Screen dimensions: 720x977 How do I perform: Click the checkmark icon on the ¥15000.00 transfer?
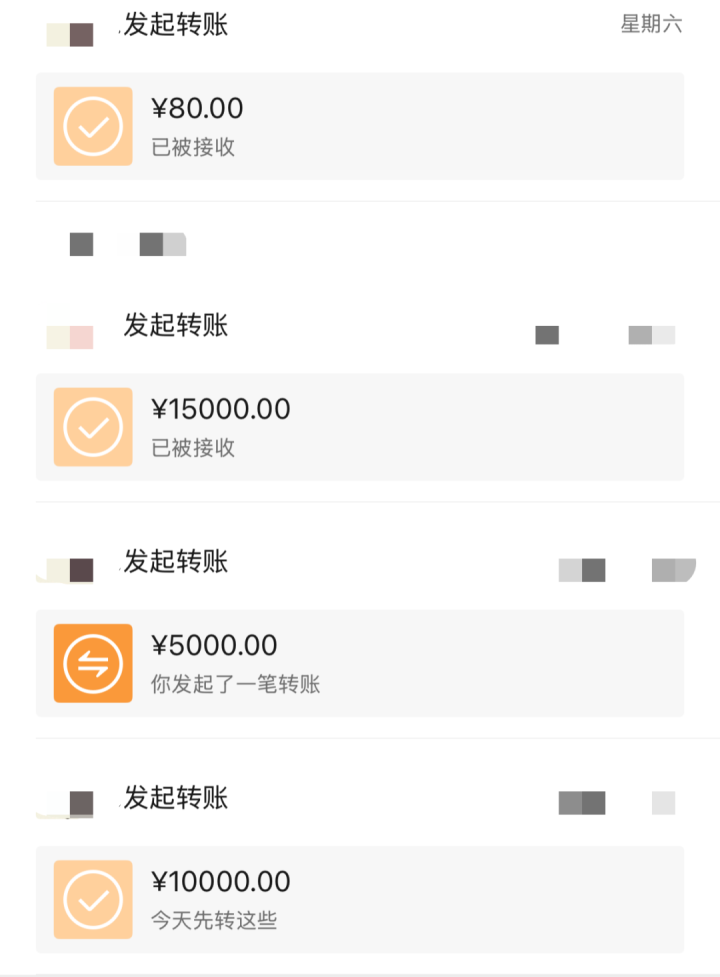coord(92,426)
